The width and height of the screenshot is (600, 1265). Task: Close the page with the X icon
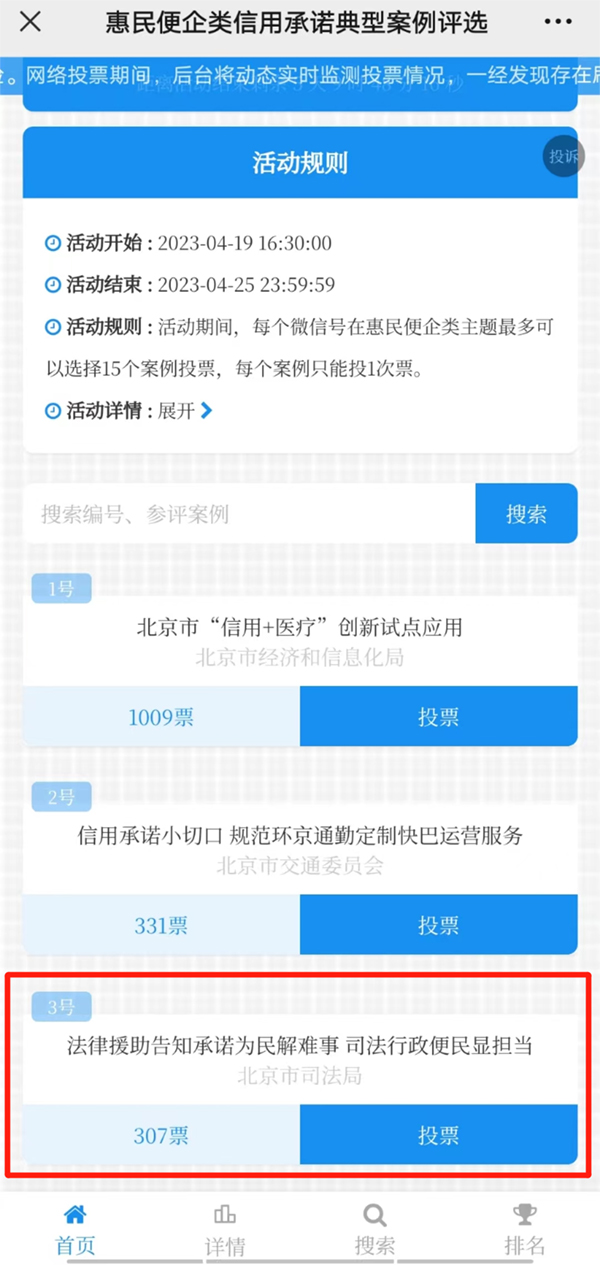[x=31, y=22]
